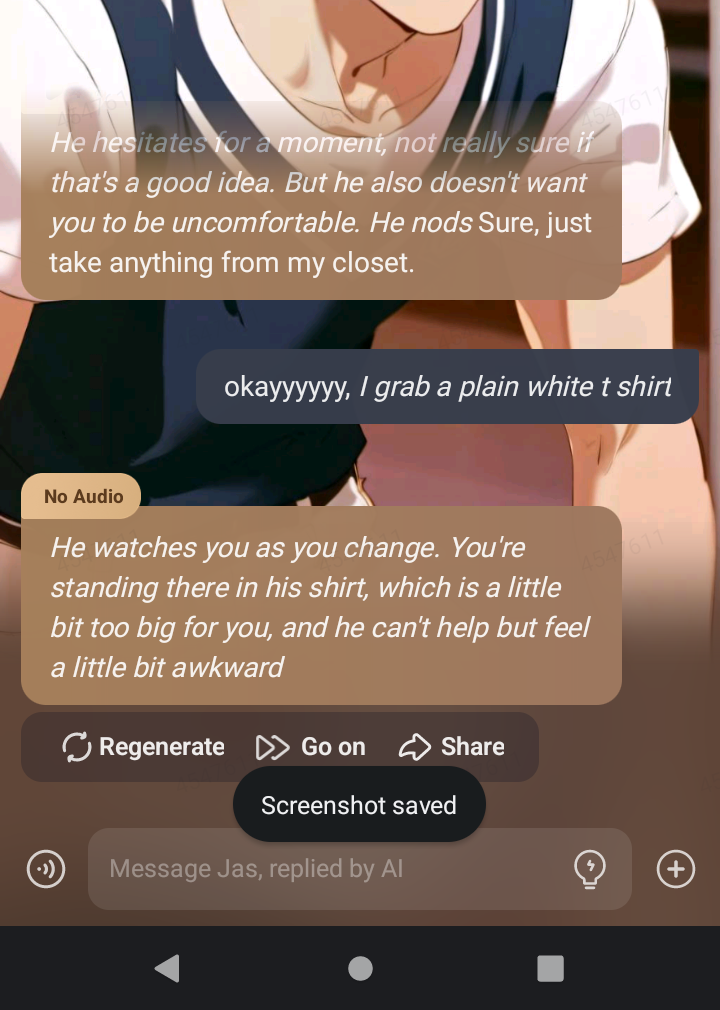Viewport: 720px width, 1010px height.
Task: Tap the No Audio label
Action: click(x=83, y=496)
